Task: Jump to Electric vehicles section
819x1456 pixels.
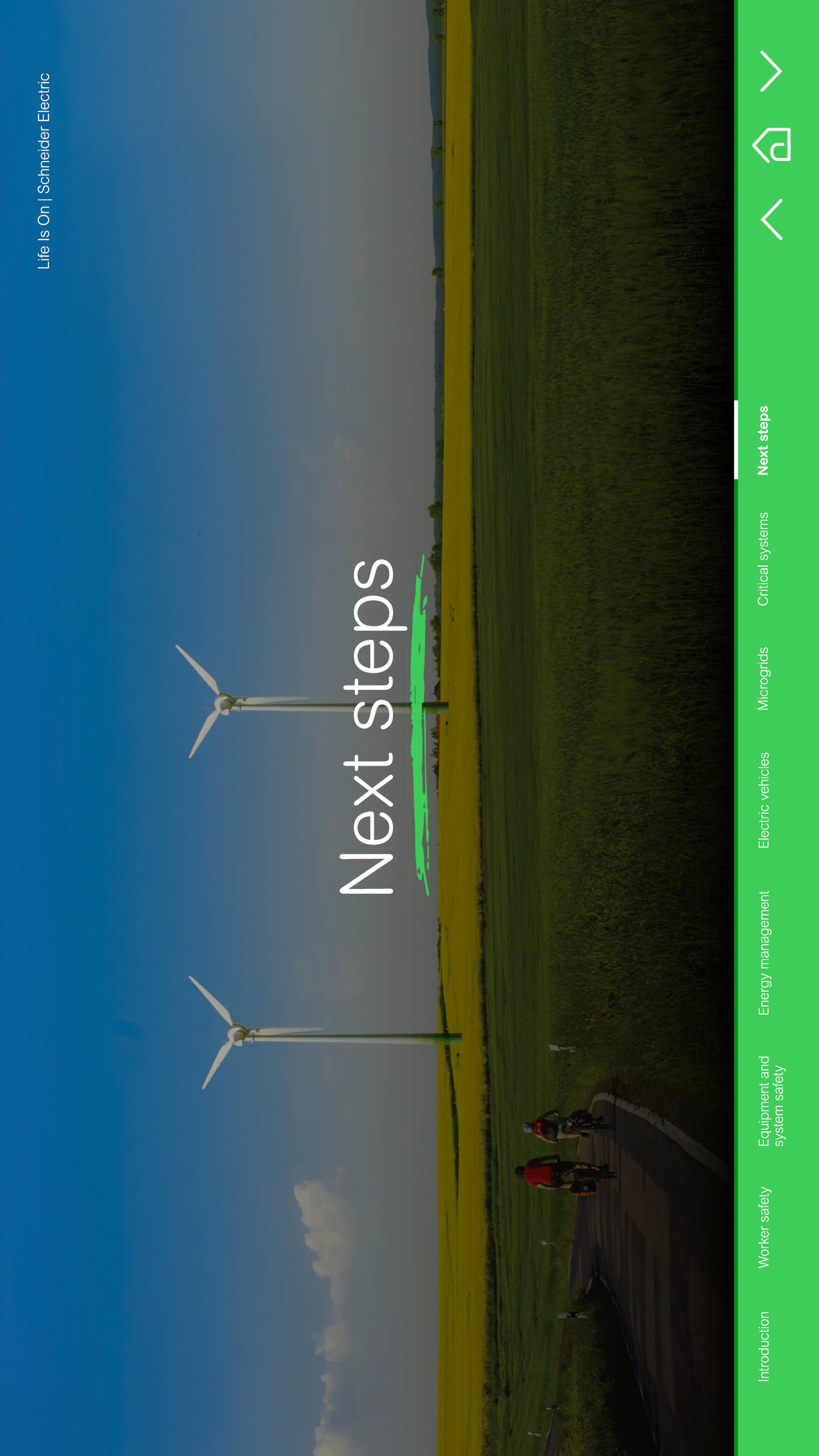Action: click(x=763, y=800)
